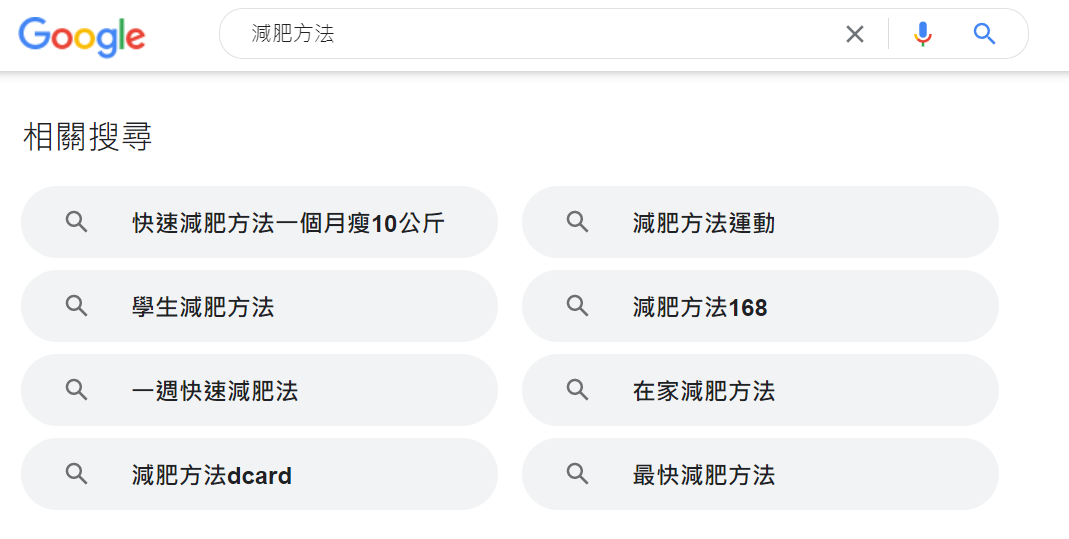Start voice search with the microphone
Image resolution: width=1069 pixels, height=539 pixels.
(922, 34)
